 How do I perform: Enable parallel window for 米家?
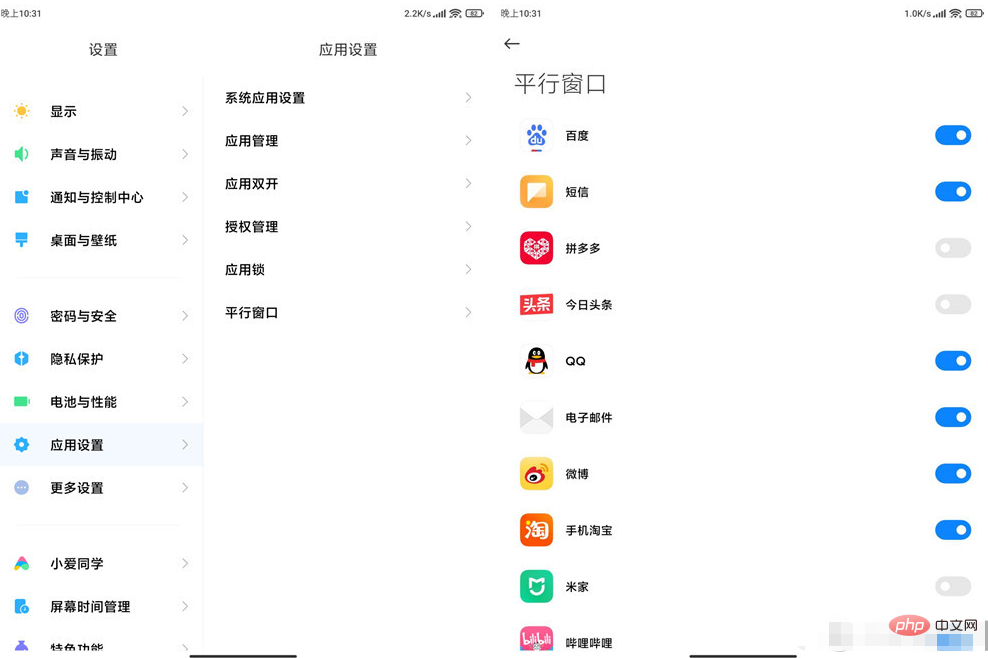point(952,586)
